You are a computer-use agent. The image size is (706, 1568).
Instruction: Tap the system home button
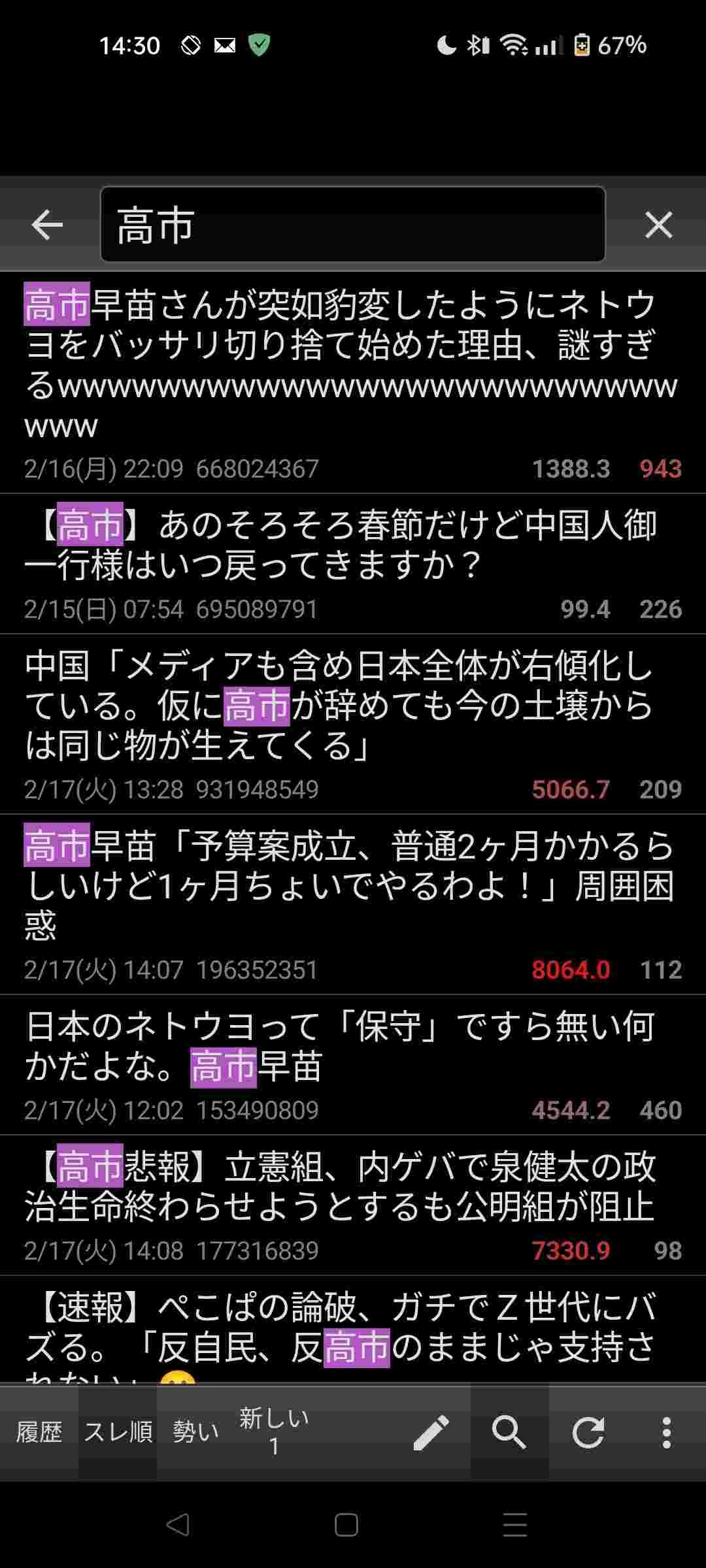coord(346,1525)
